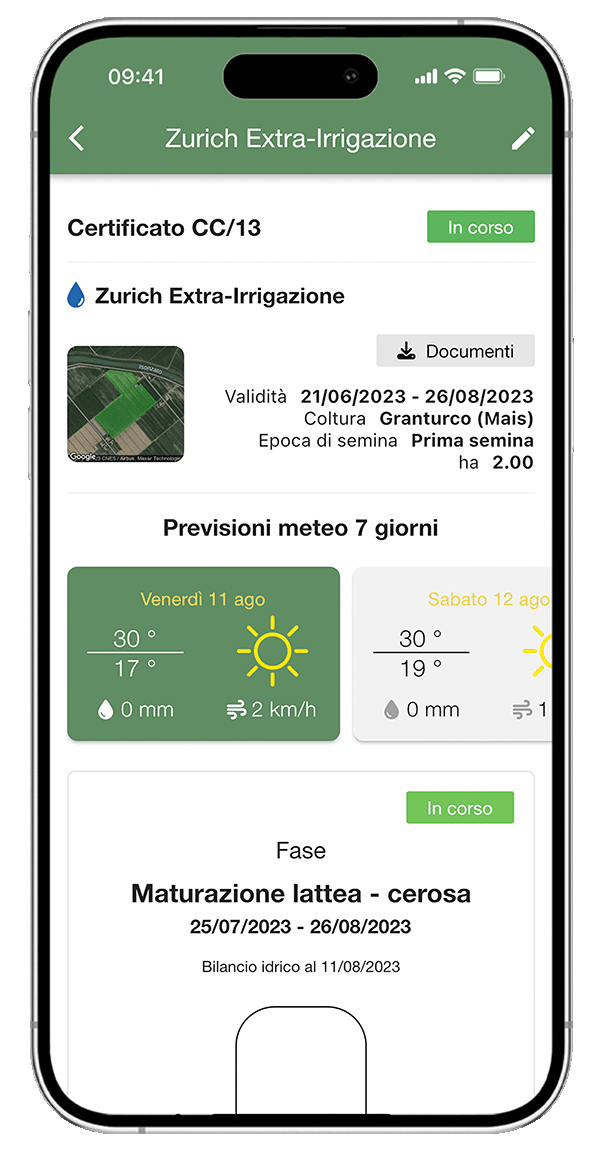Edit the certificate with the pencil icon

[523, 139]
